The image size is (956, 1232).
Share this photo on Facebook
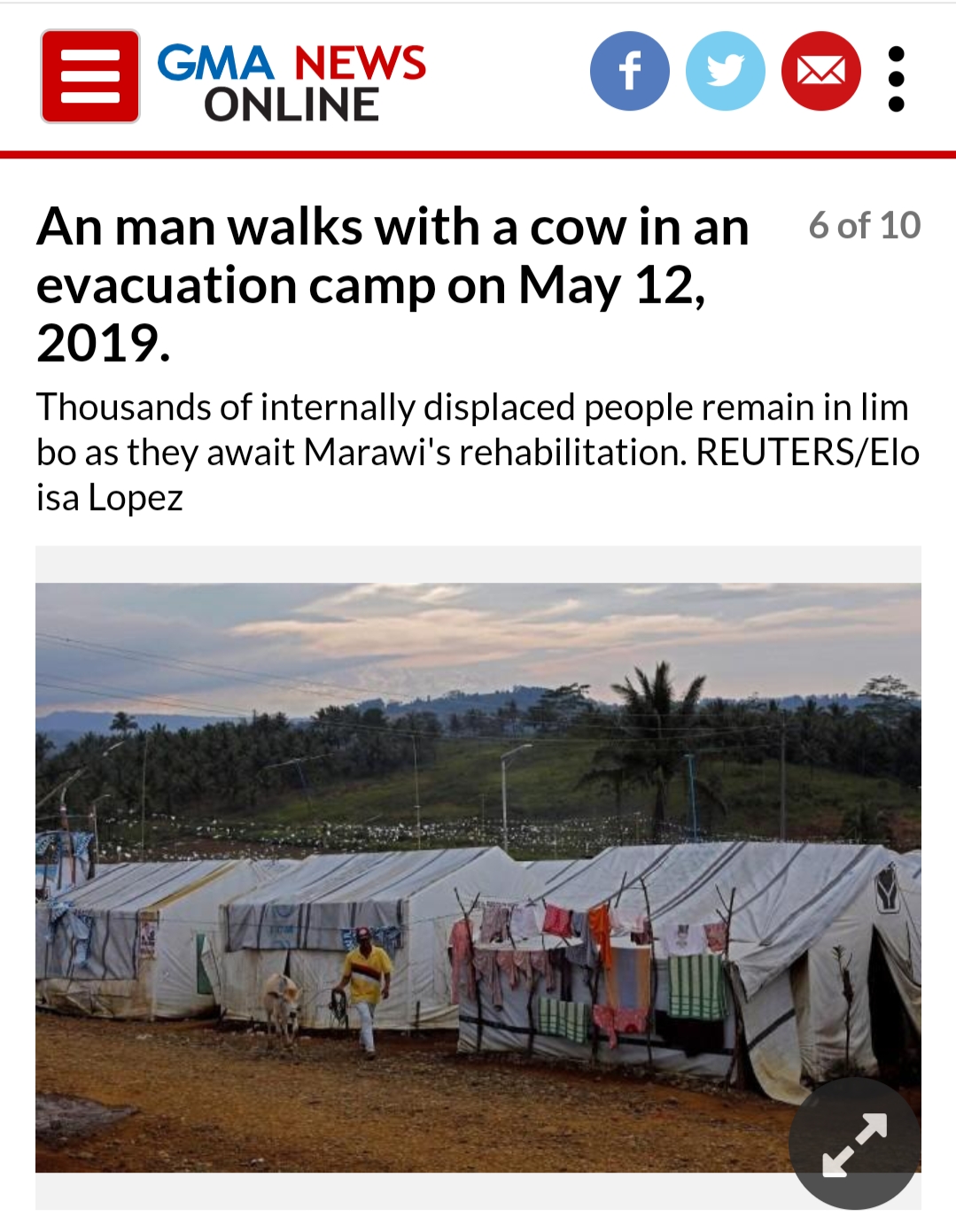coord(629,72)
